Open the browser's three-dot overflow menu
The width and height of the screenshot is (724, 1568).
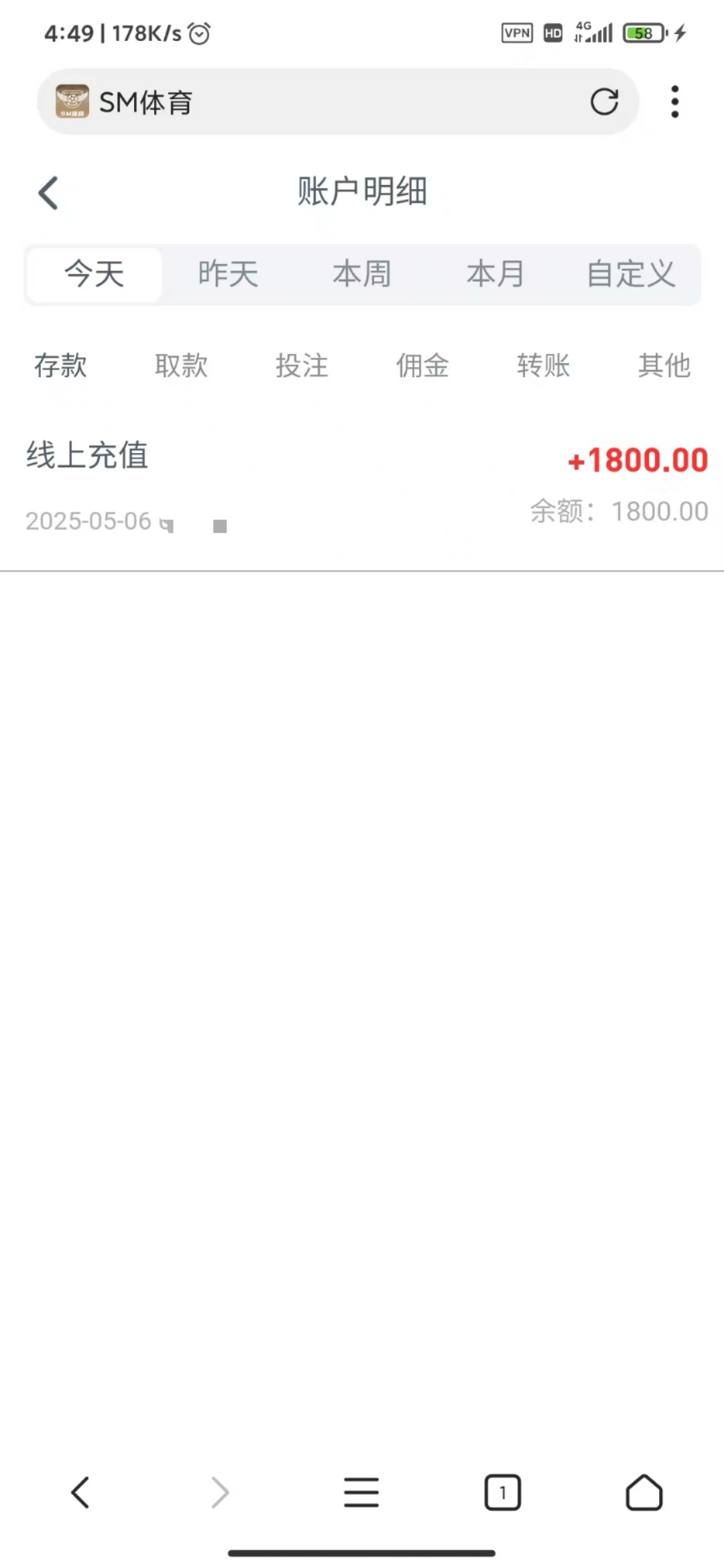(675, 102)
